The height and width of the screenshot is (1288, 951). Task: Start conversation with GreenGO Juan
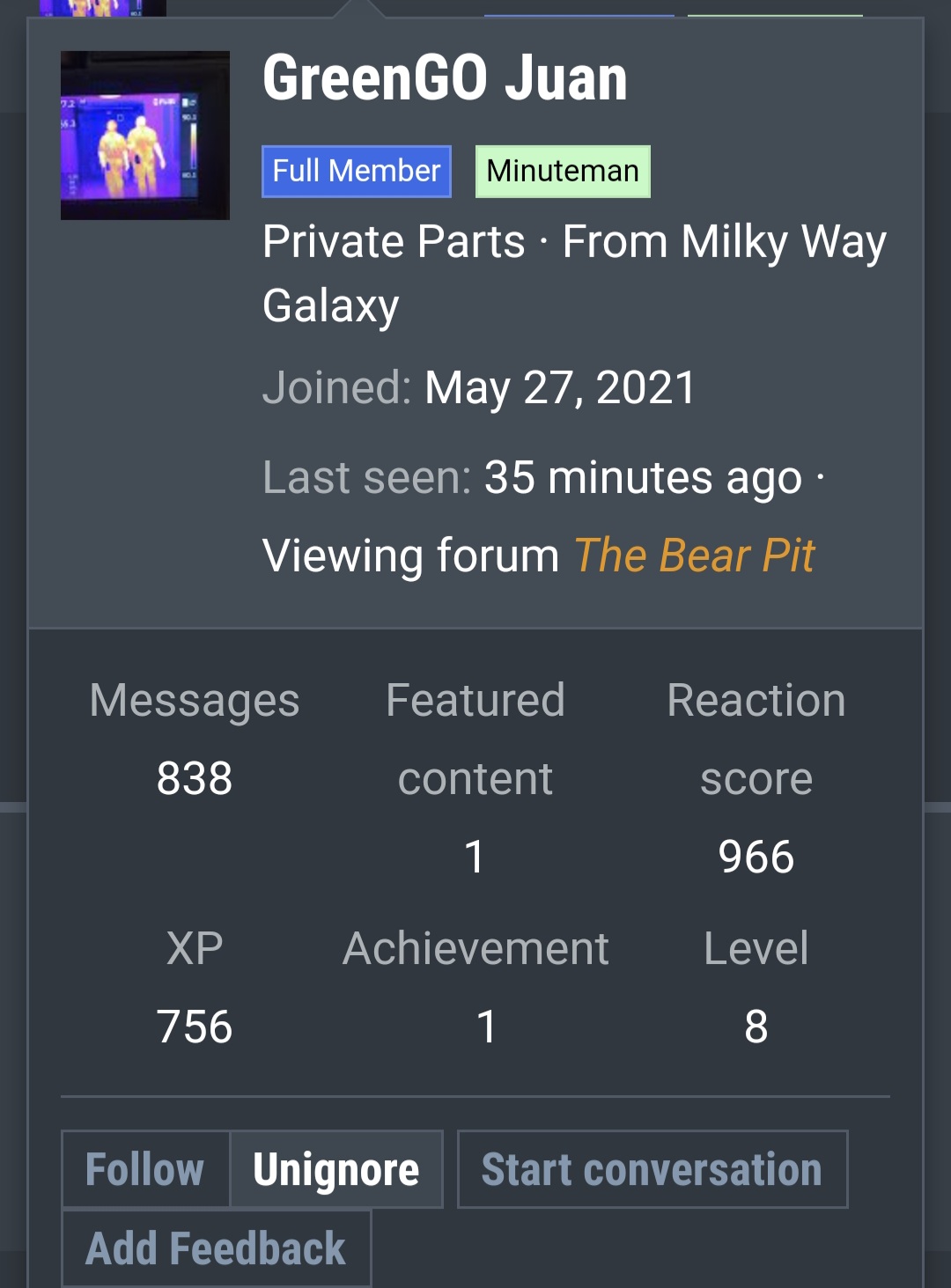652,1169
